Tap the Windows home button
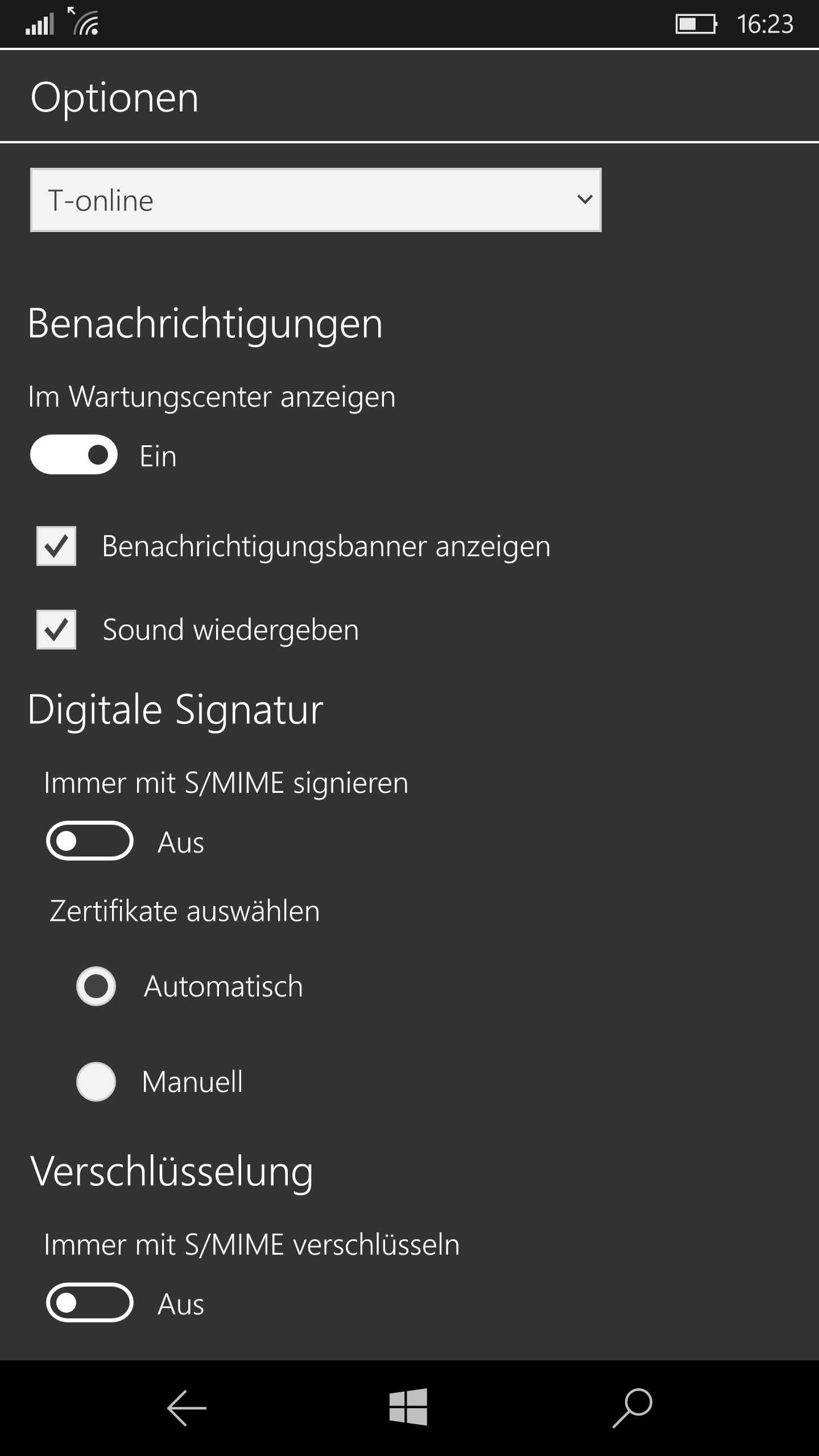The height and width of the screenshot is (1456, 819). click(x=408, y=1407)
